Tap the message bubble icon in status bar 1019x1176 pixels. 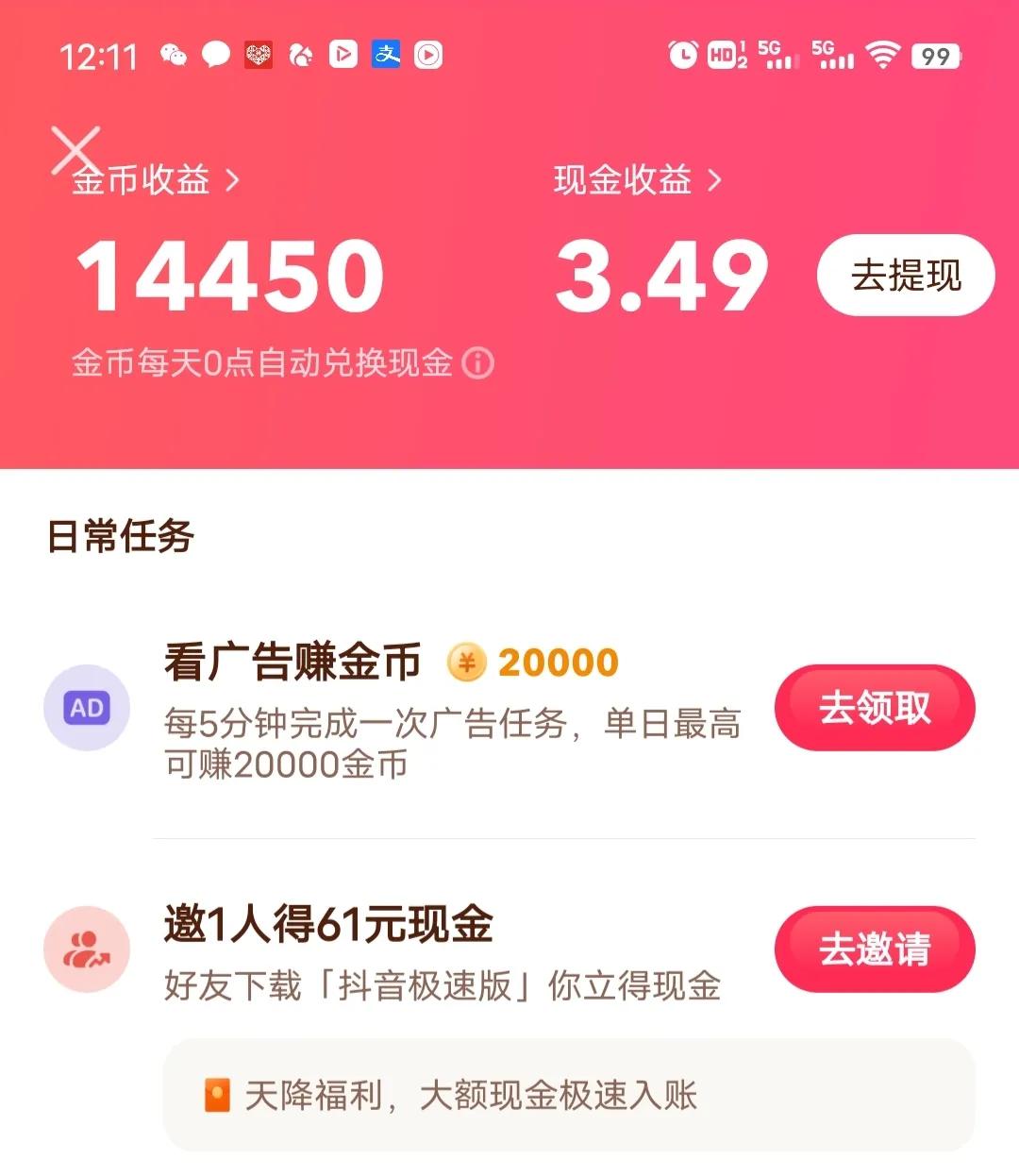click(215, 57)
